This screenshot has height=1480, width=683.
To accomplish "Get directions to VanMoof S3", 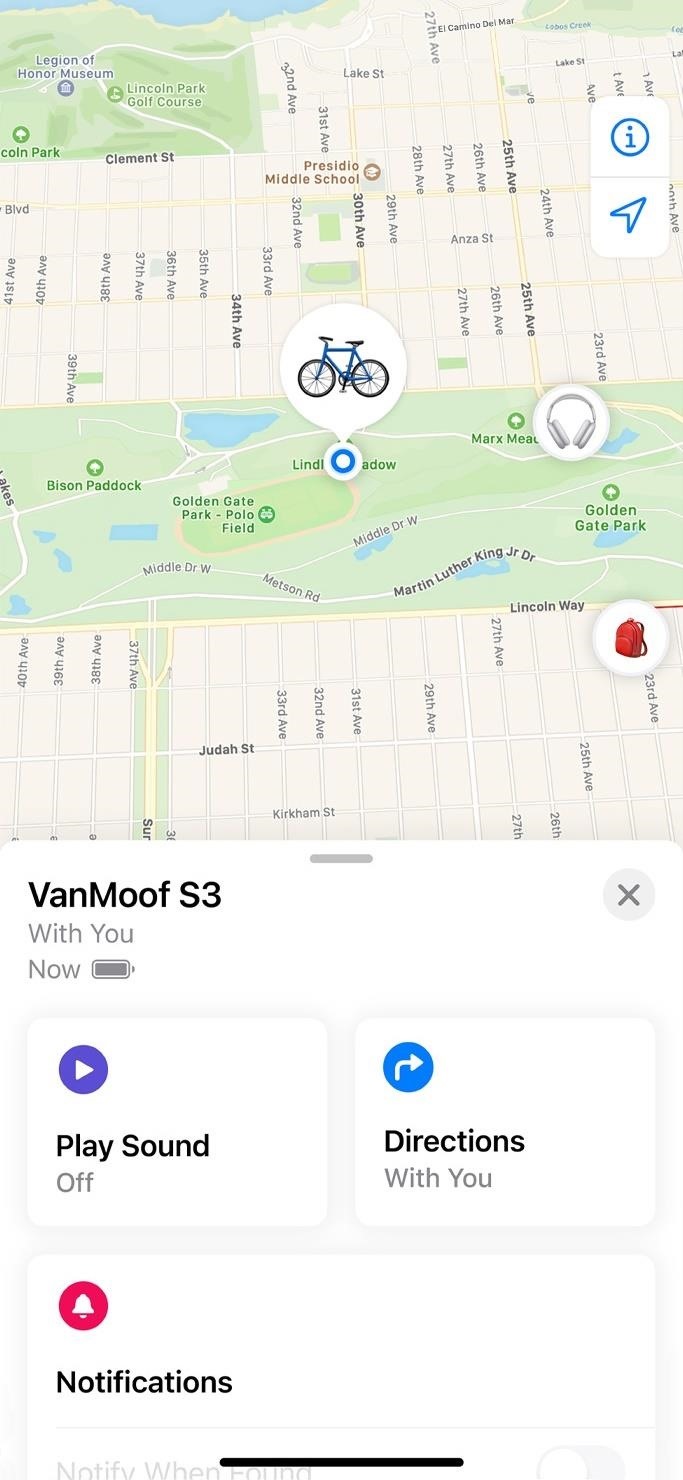I will (x=505, y=1121).
